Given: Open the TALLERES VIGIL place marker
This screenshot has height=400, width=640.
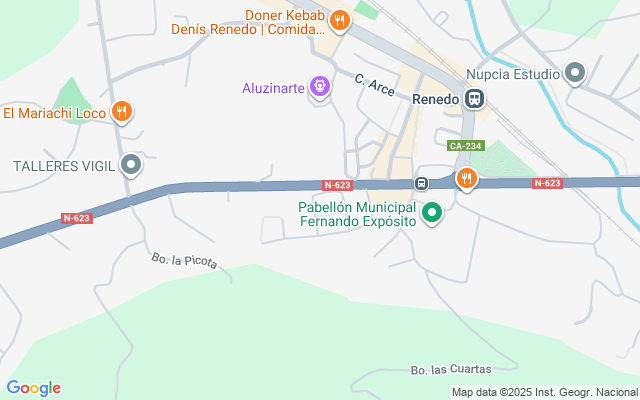Looking at the screenshot, I should tap(130, 165).
